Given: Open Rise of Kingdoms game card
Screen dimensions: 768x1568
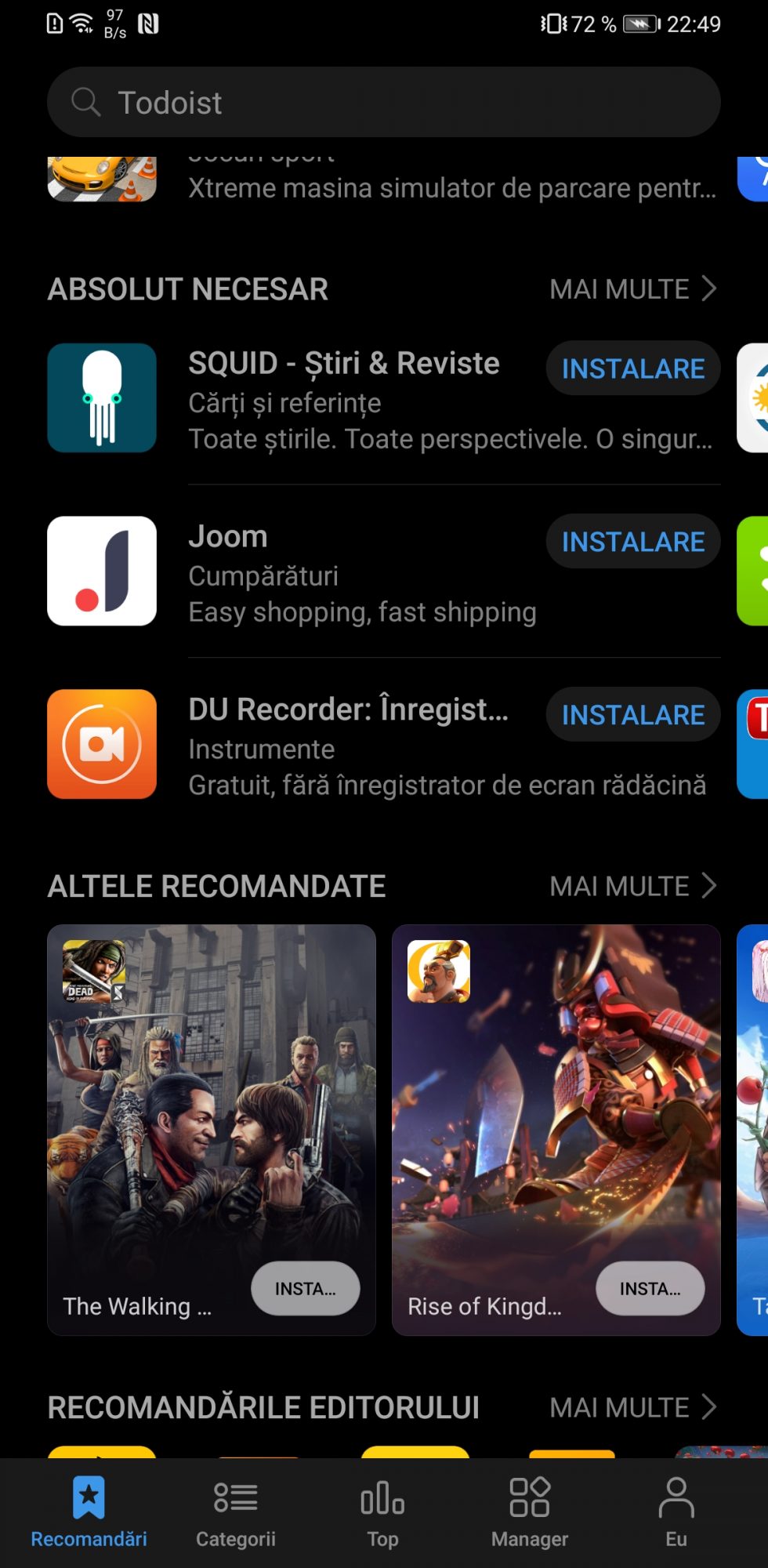Looking at the screenshot, I should pos(556,1113).
